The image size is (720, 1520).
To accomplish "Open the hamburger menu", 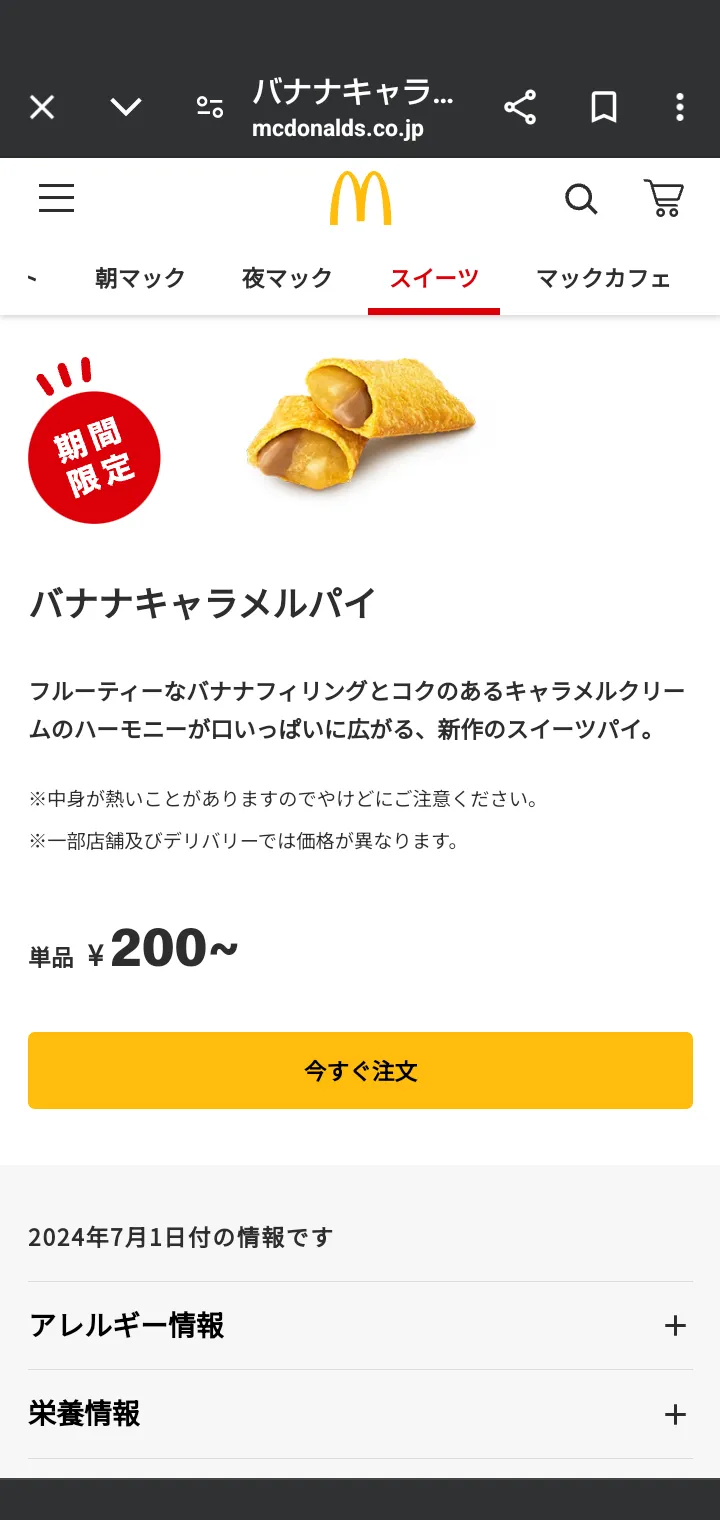I will [57, 198].
